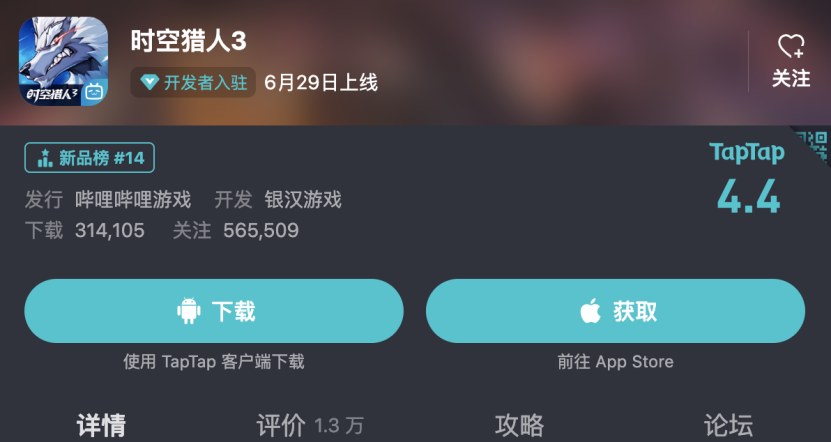Tap the 开发者入驻 badge
Viewport: 831px width, 442px height.
(193, 83)
